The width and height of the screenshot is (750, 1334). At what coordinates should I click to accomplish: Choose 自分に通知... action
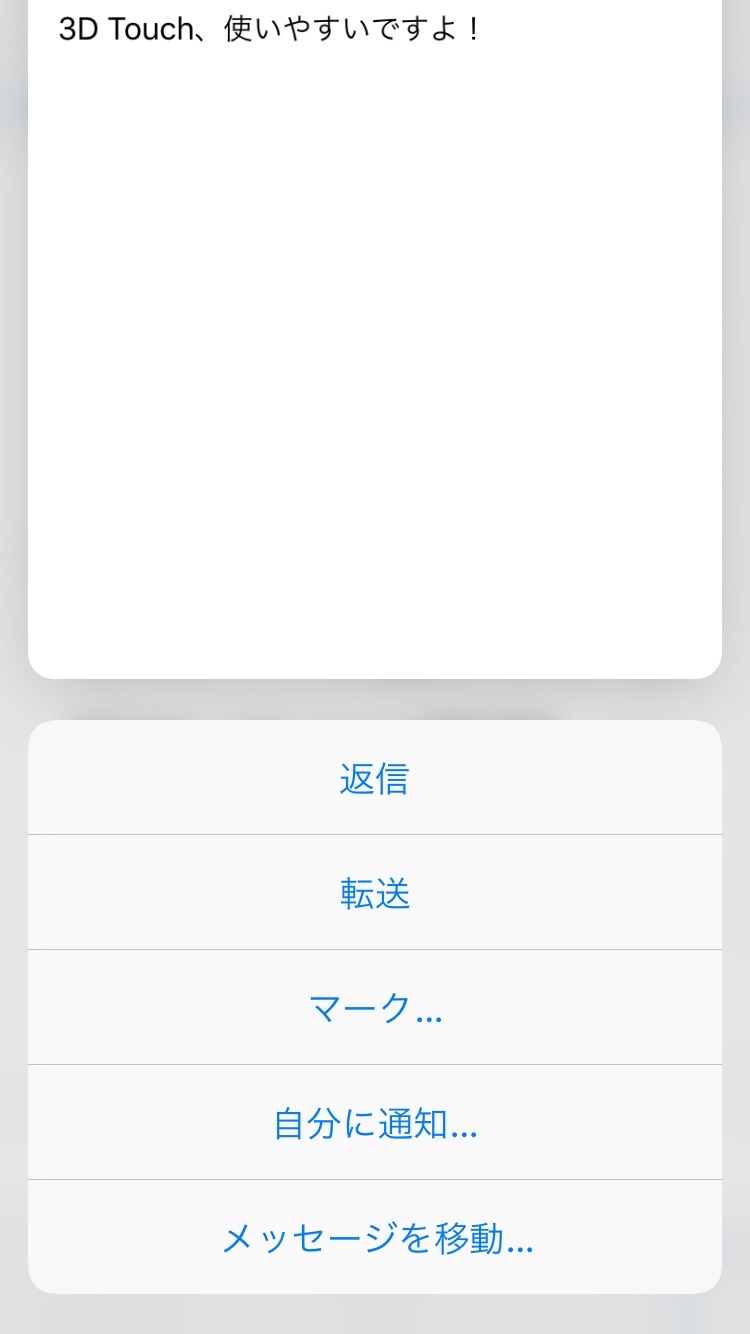pyautogui.click(x=375, y=1124)
